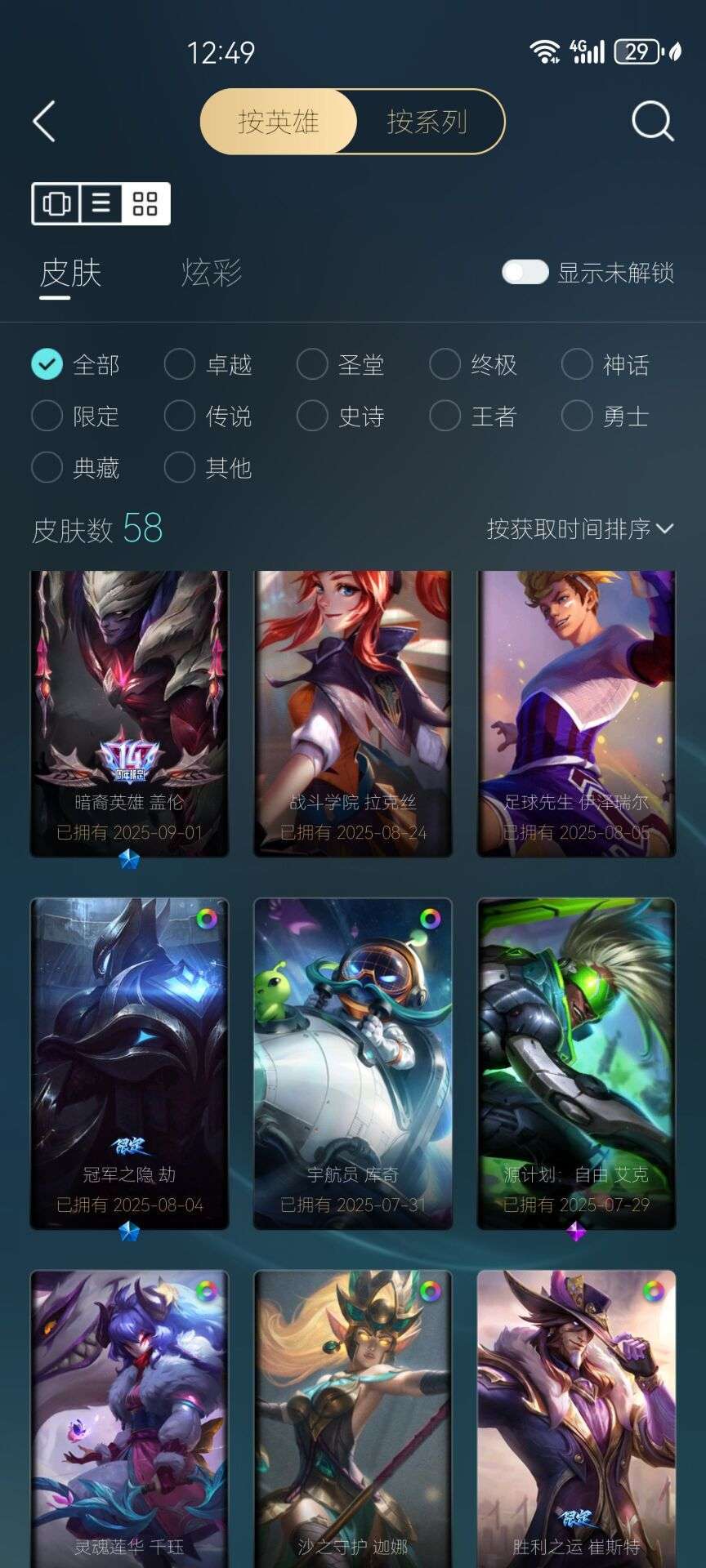
Task: Select the 卓越 filter
Action: (x=208, y=364)
